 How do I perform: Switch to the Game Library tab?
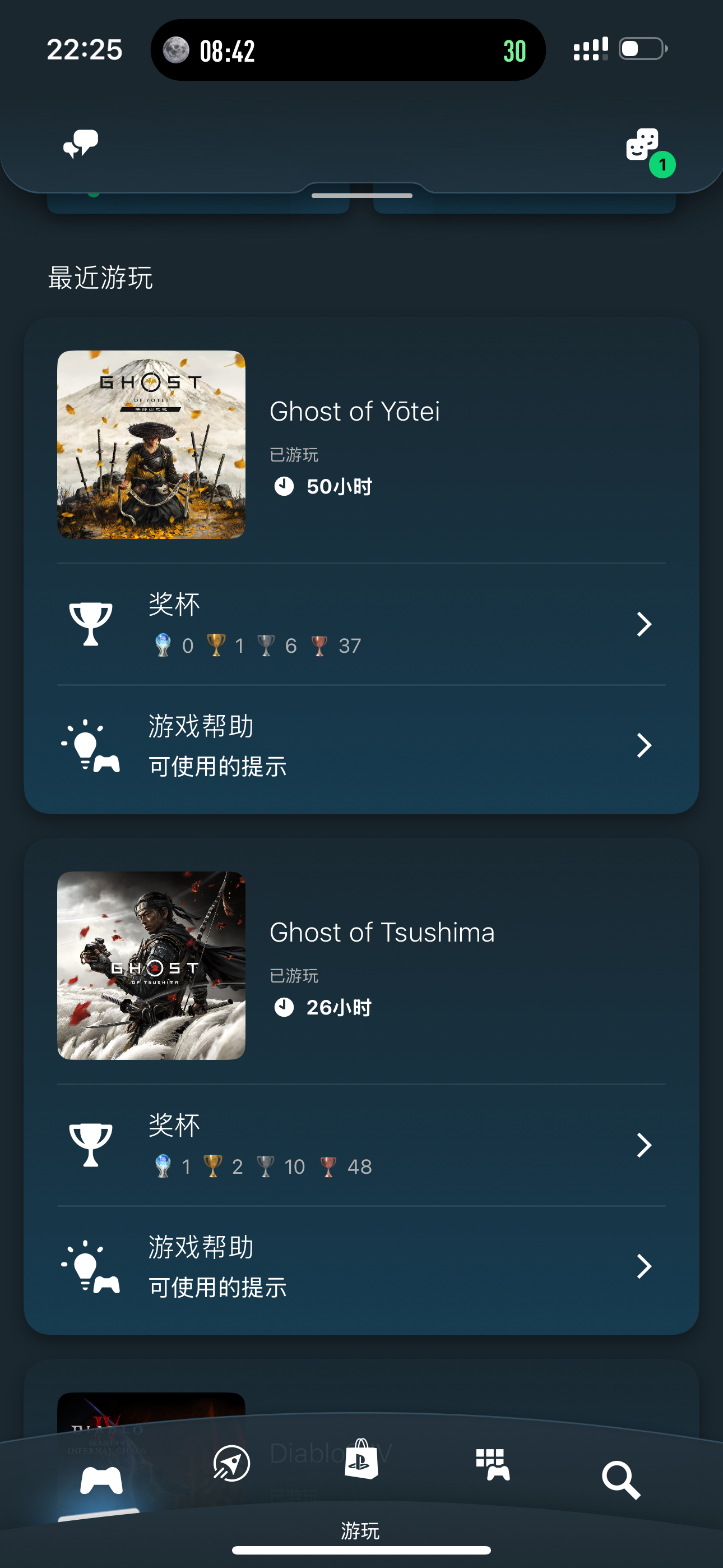click(492, 1464)
